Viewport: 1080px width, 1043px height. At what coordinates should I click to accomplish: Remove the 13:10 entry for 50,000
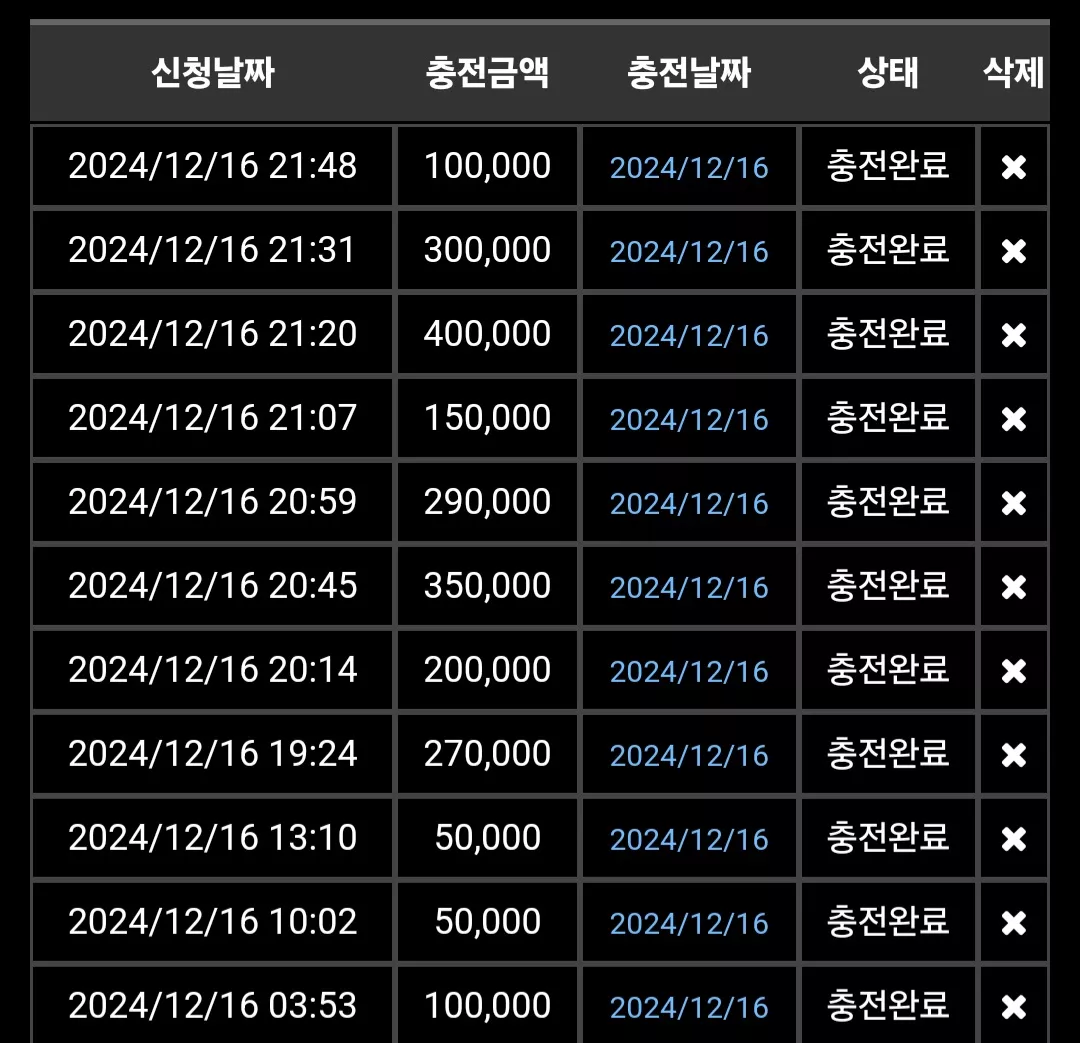1013,839
